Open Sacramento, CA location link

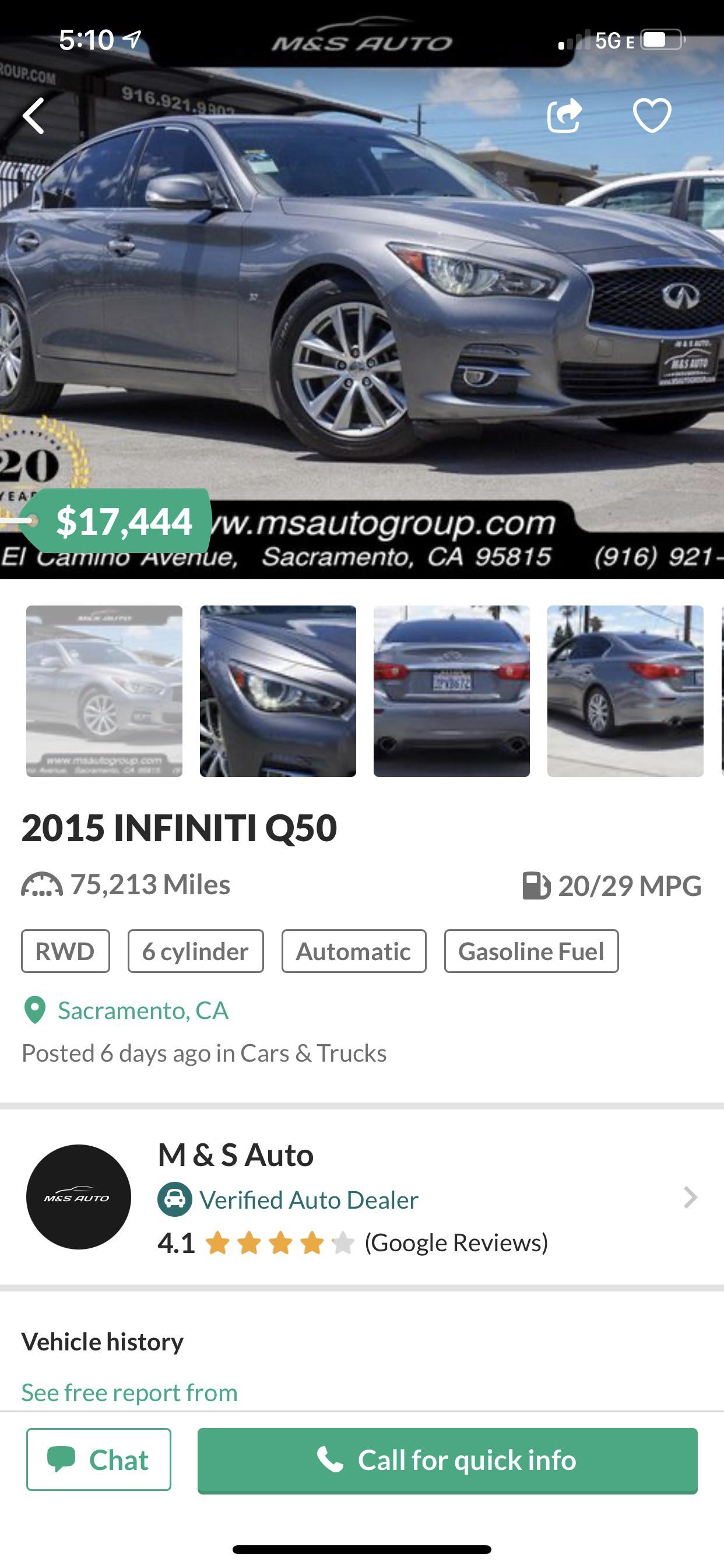(x=142, y=1010)
